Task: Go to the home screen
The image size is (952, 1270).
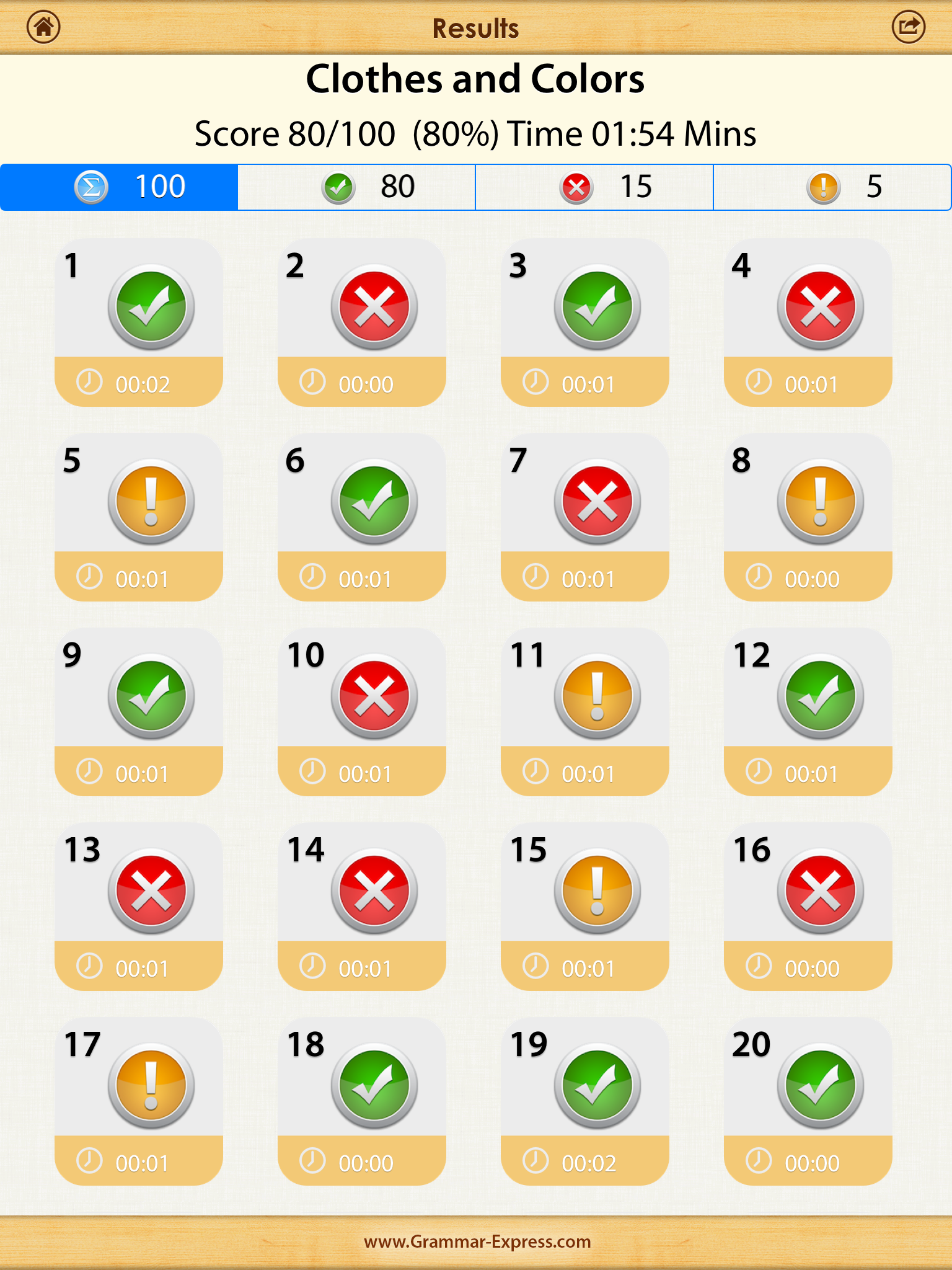Action: click(x=43, y=27)
